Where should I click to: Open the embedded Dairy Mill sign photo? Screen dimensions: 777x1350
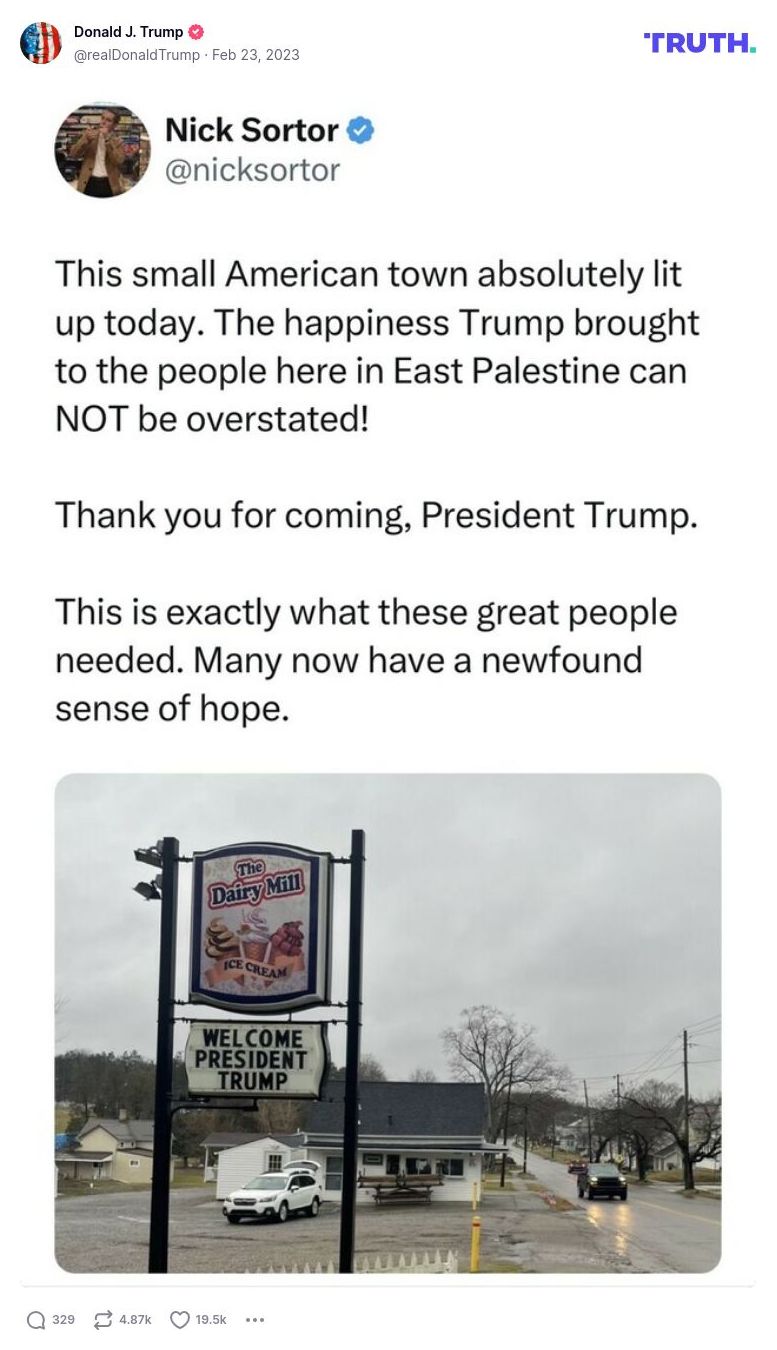click(x=388, y=1020)
